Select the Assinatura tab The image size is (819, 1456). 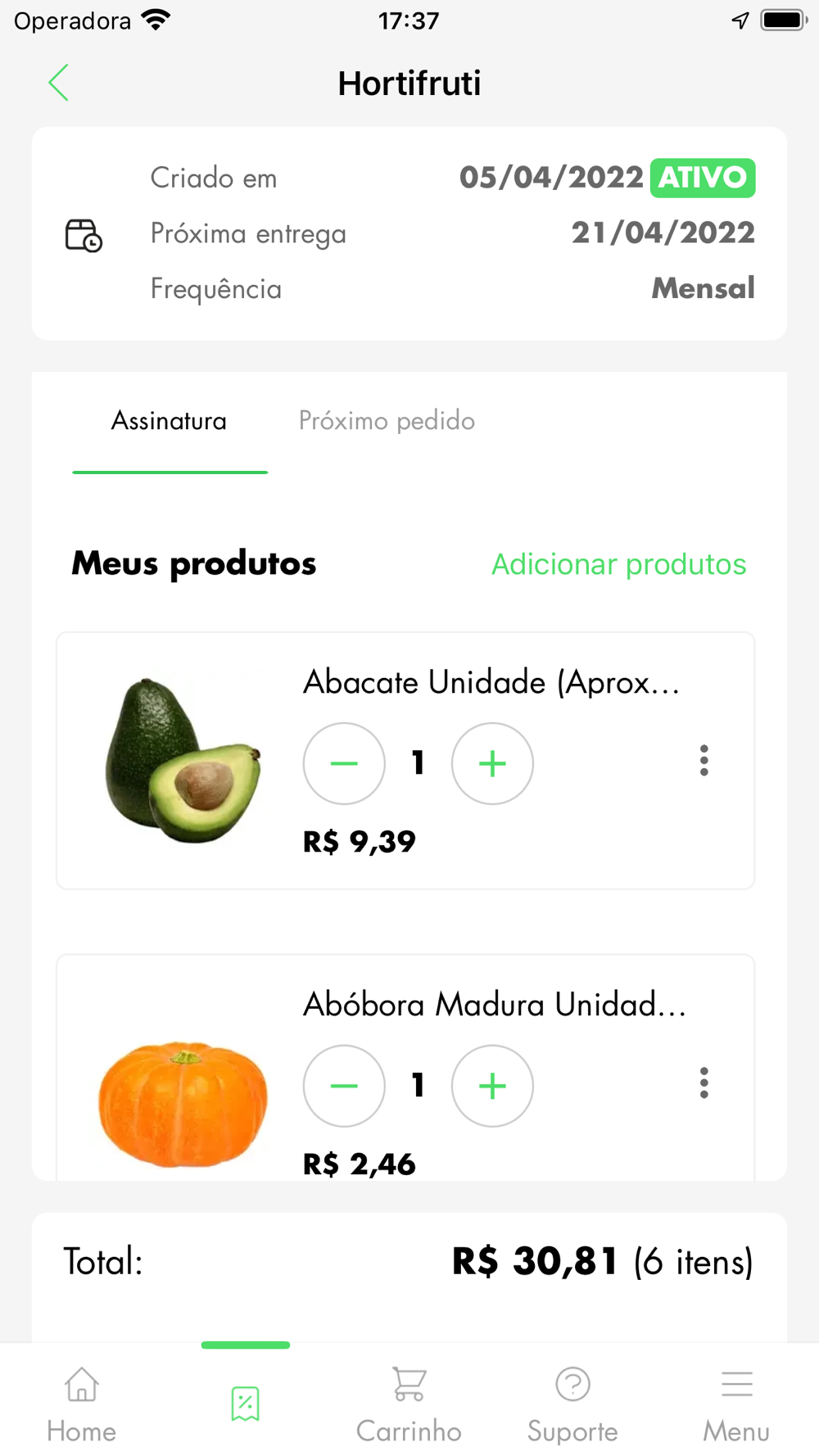[x=170, y=421]
